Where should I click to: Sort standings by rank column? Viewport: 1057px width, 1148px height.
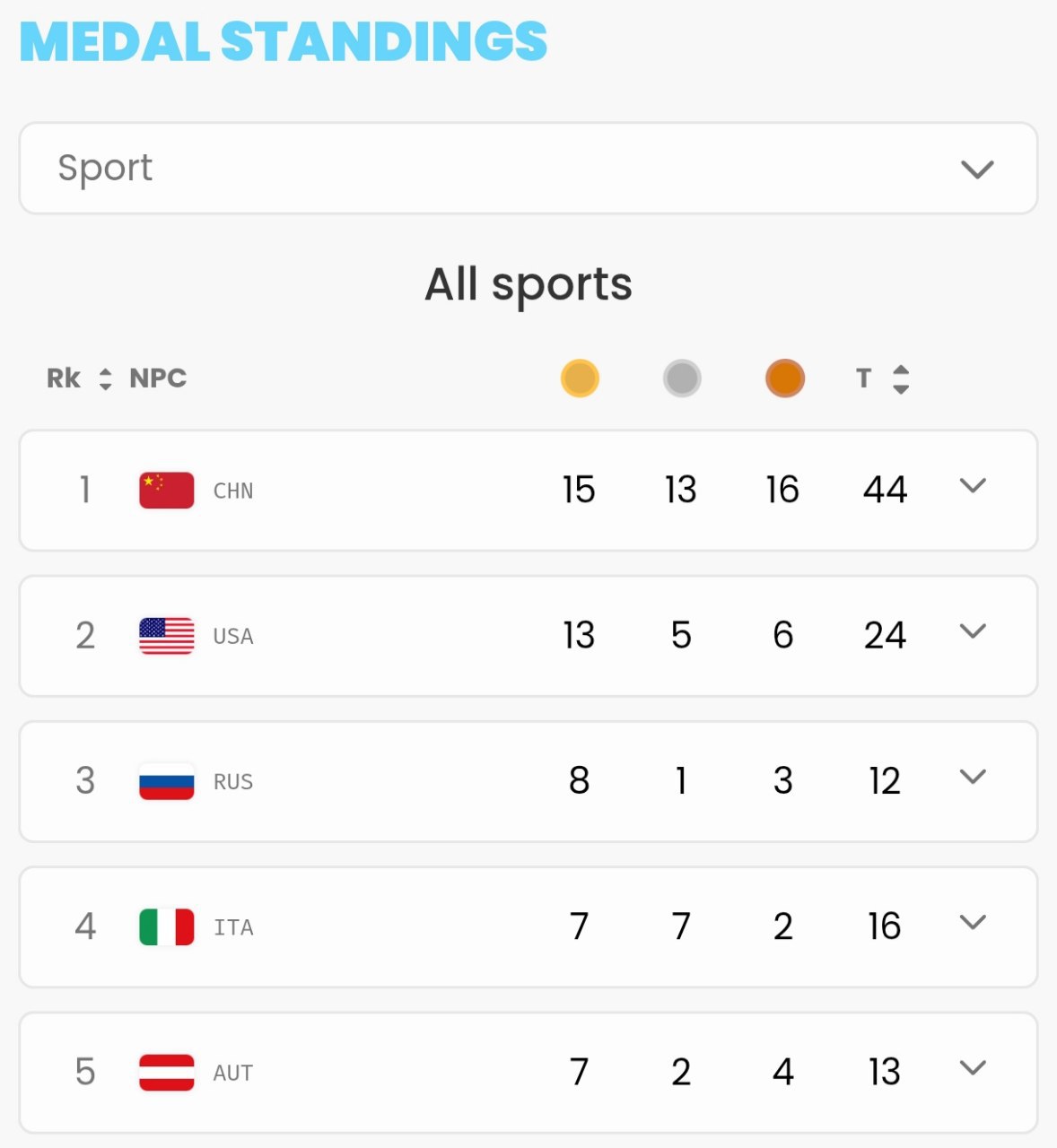click(104, 378)
